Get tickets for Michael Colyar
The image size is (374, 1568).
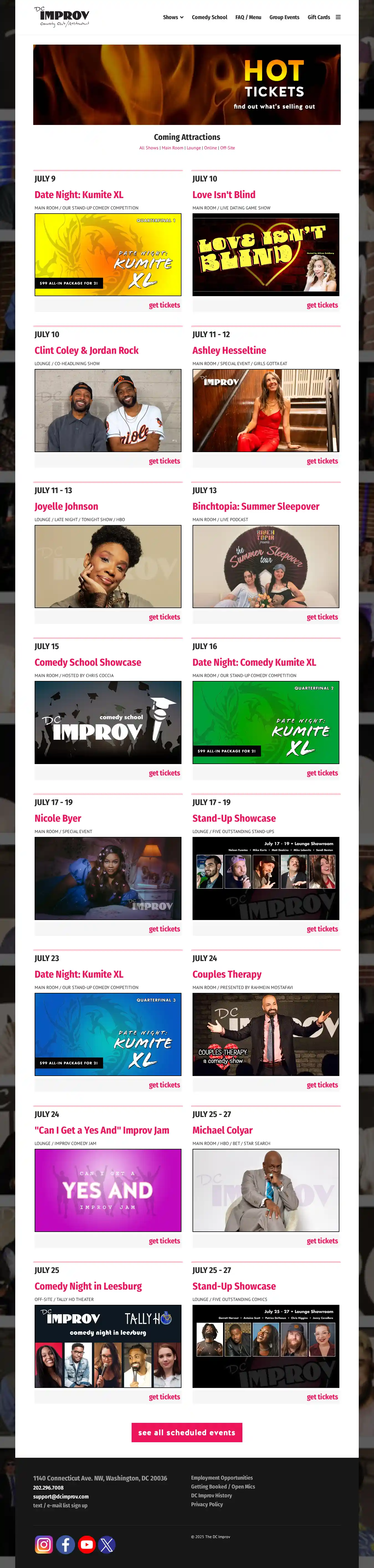point(322,1241)
